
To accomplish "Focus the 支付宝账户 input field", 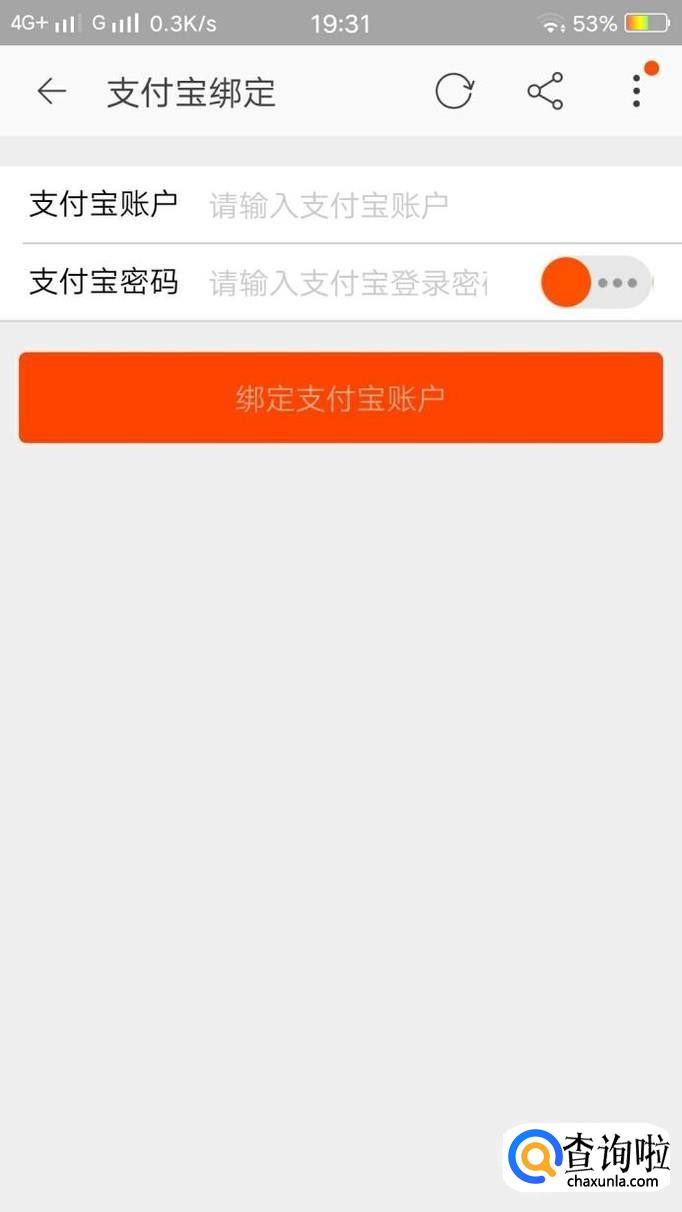I will tap(420, 206).
